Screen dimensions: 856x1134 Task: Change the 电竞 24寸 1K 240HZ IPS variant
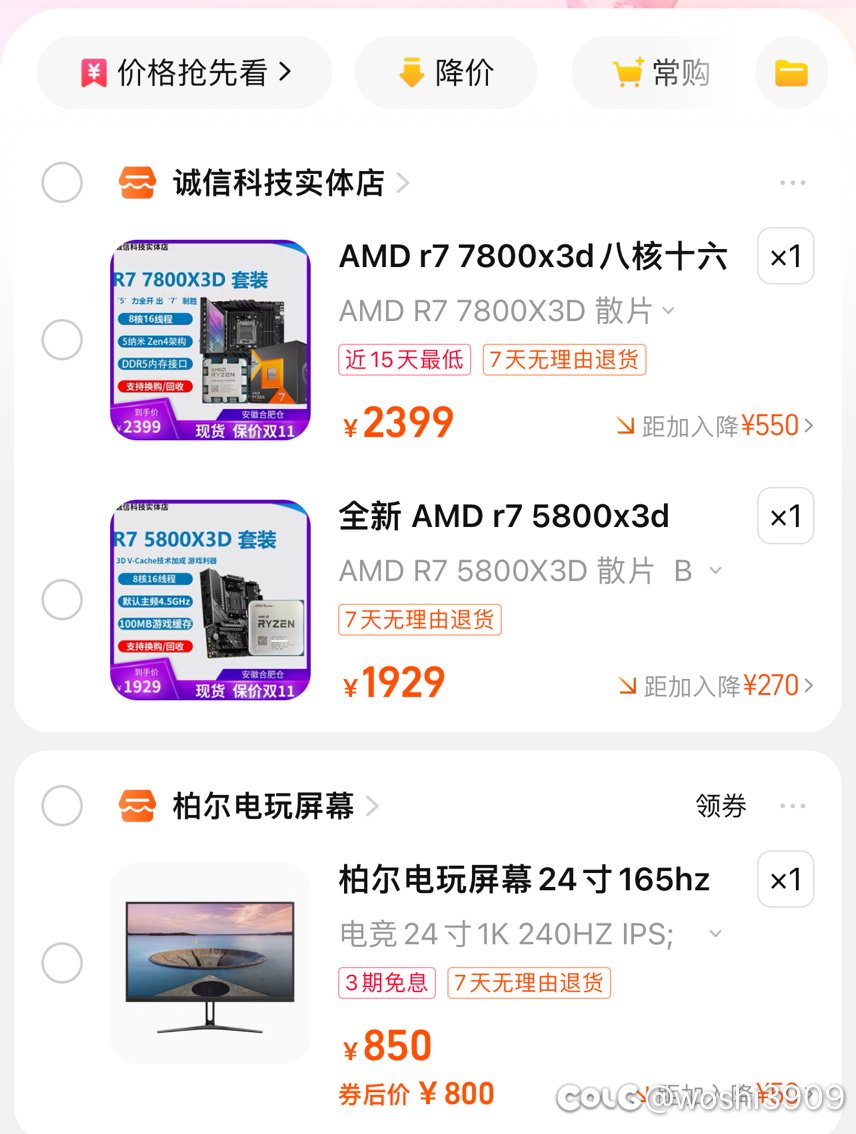pos(530,935)
